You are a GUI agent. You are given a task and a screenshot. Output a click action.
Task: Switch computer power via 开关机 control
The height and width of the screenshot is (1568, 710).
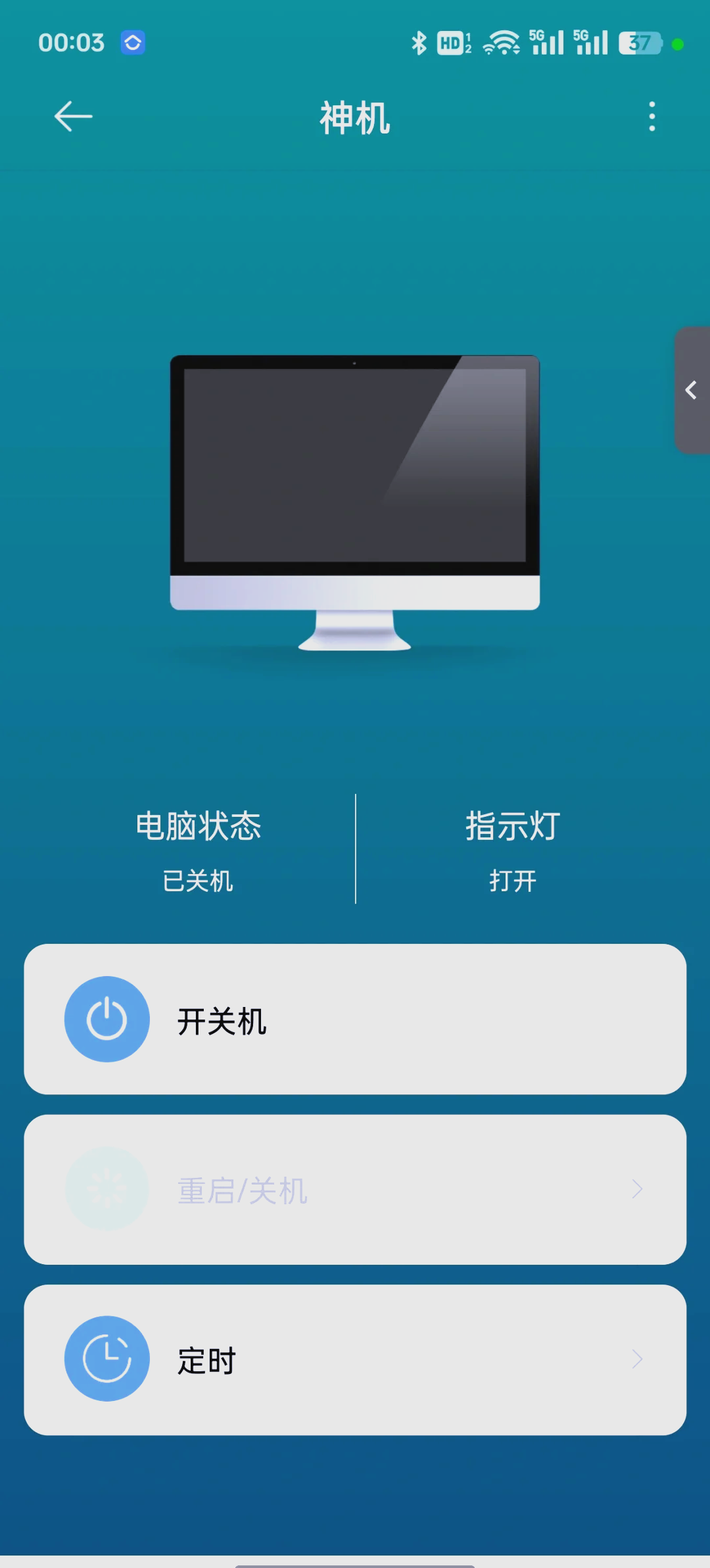355,1019
